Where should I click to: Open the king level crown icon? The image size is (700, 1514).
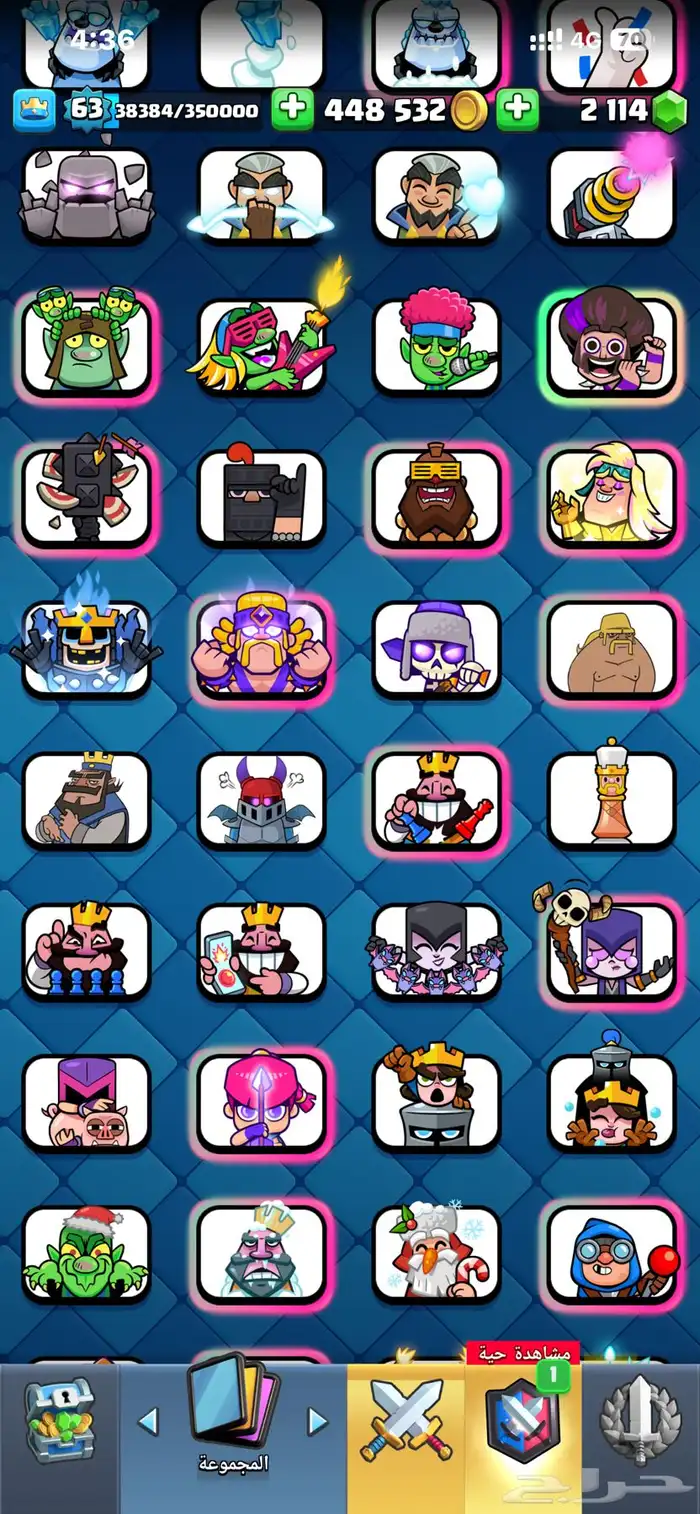[34, 110]
